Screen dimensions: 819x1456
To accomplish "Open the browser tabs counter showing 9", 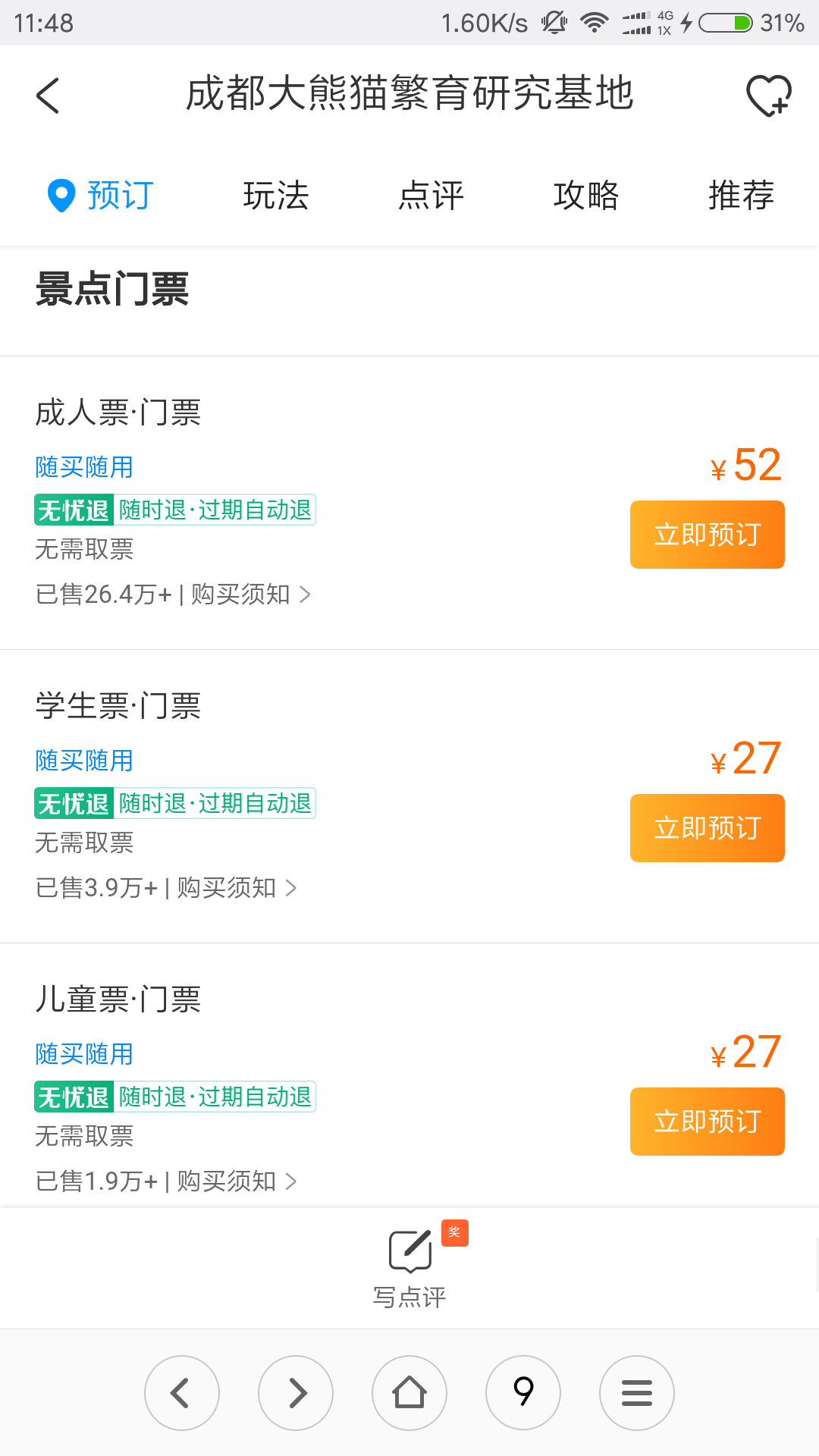I will (x=523, y=1393).
